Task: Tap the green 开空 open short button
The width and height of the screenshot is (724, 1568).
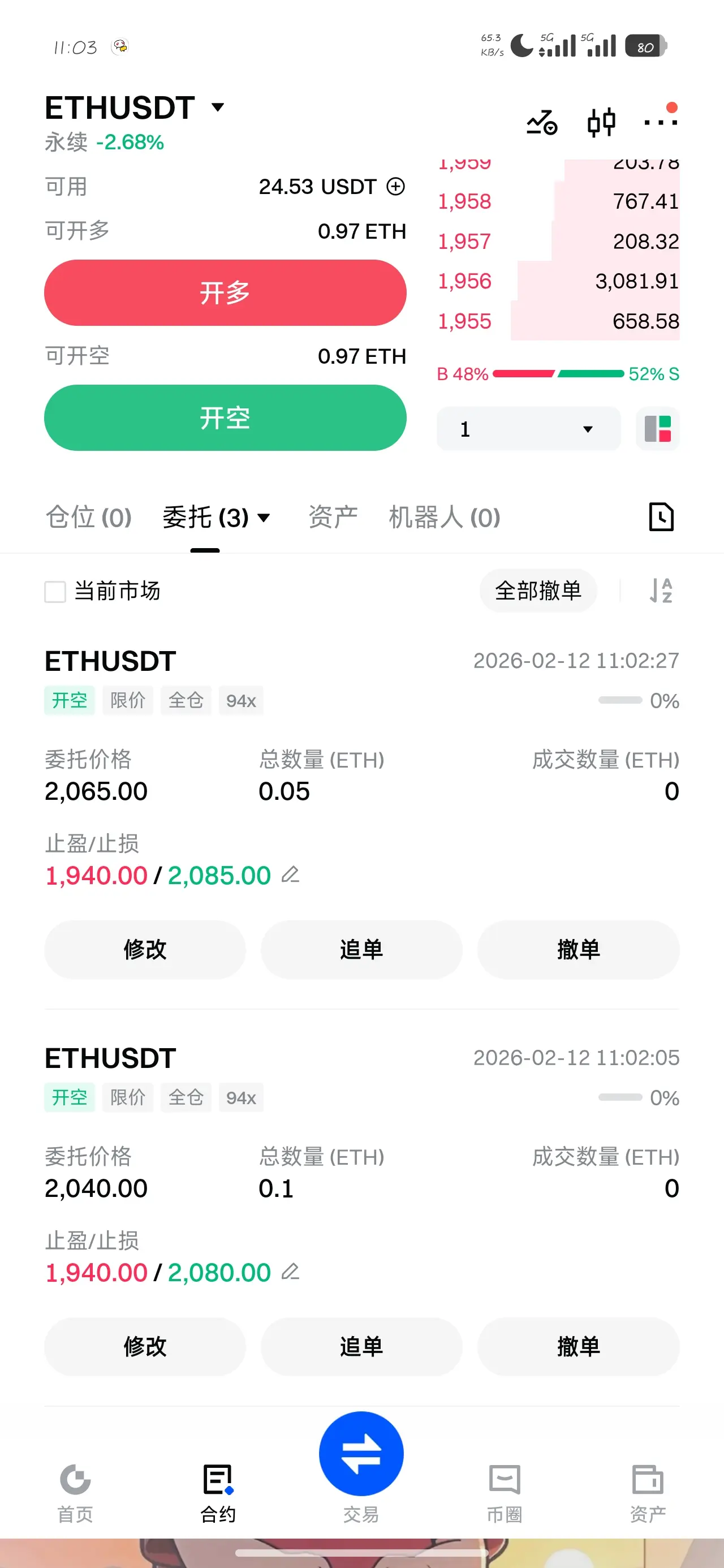Action: (x=225, y=417)
